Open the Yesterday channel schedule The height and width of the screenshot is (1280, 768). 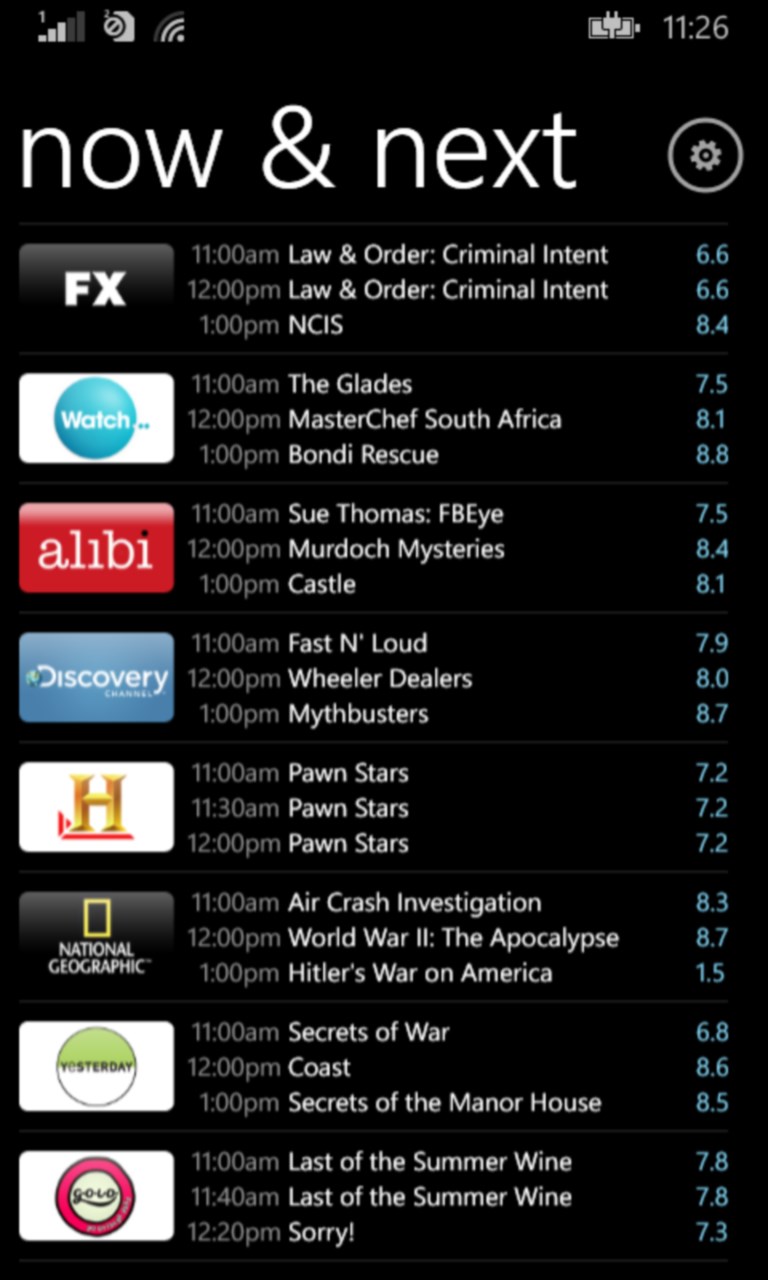click(96, 1066)
